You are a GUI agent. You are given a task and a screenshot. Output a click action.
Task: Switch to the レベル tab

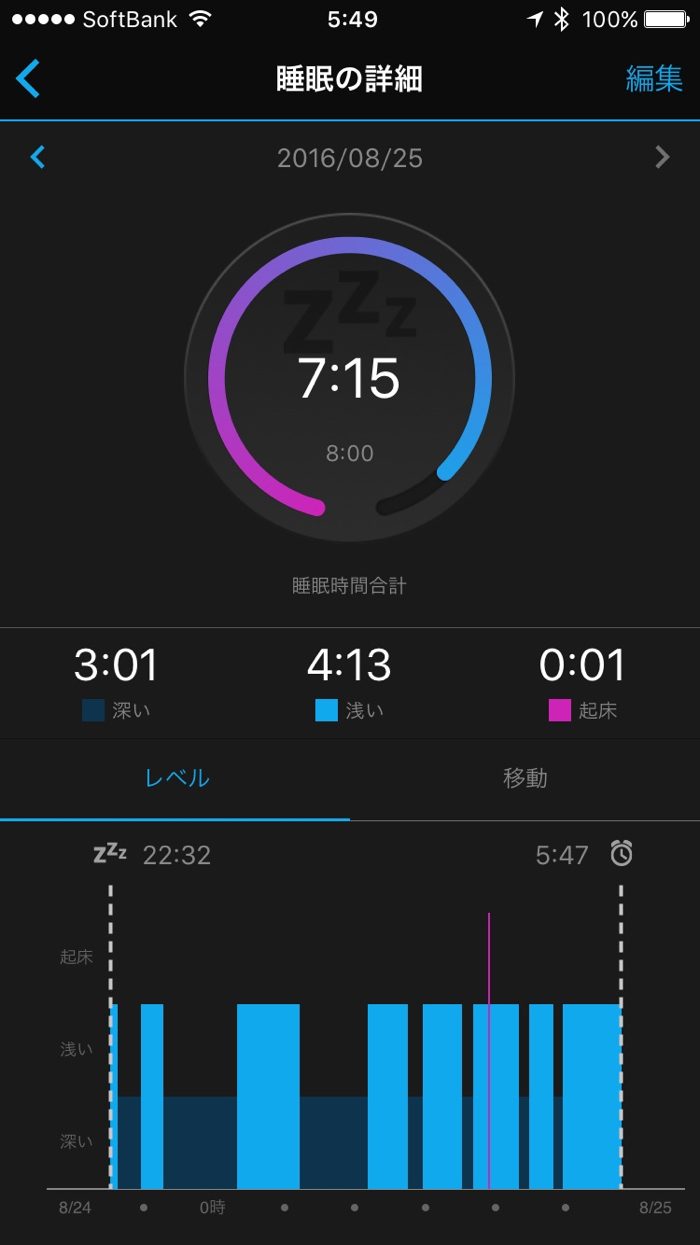tap(176, 778)
